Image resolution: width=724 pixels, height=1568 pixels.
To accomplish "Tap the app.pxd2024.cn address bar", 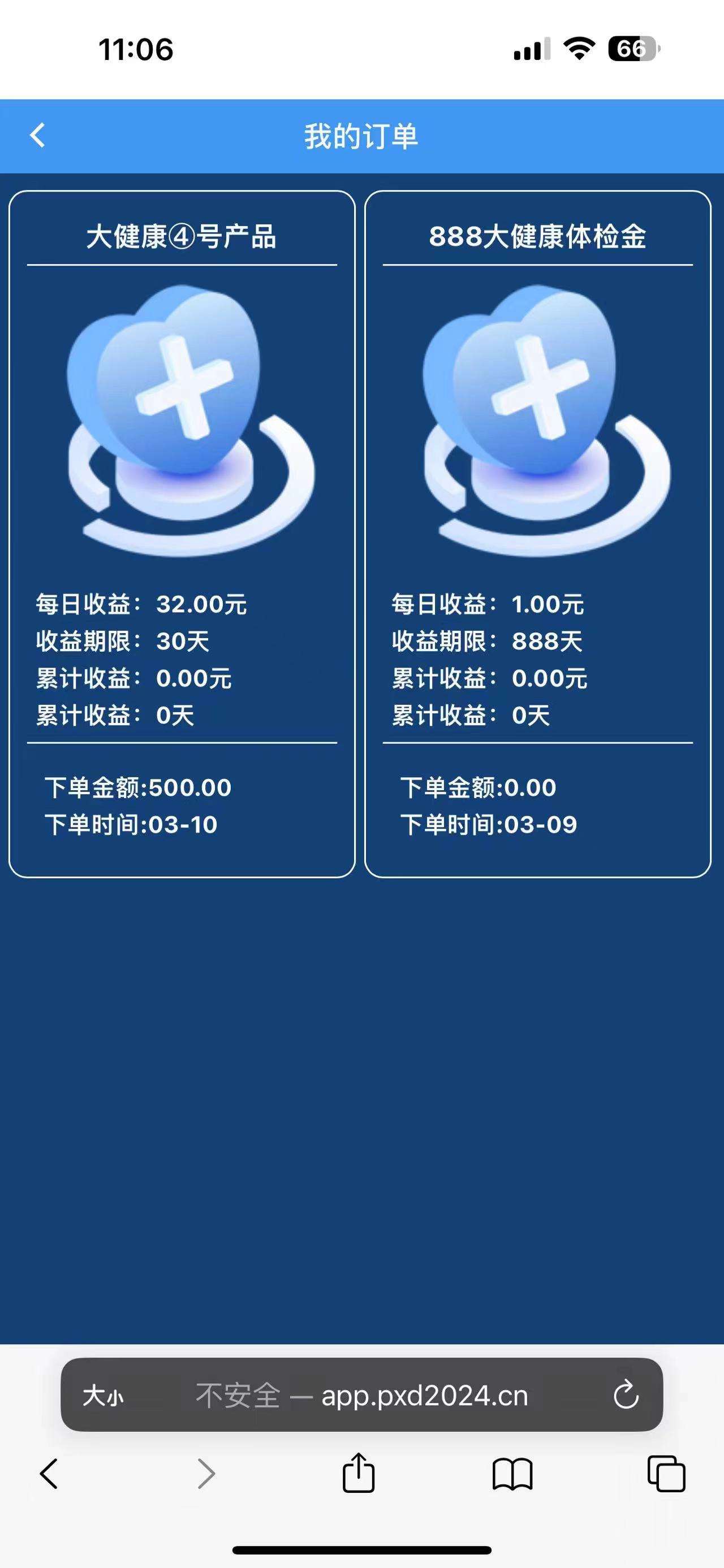I will [x=361, y=1395].
